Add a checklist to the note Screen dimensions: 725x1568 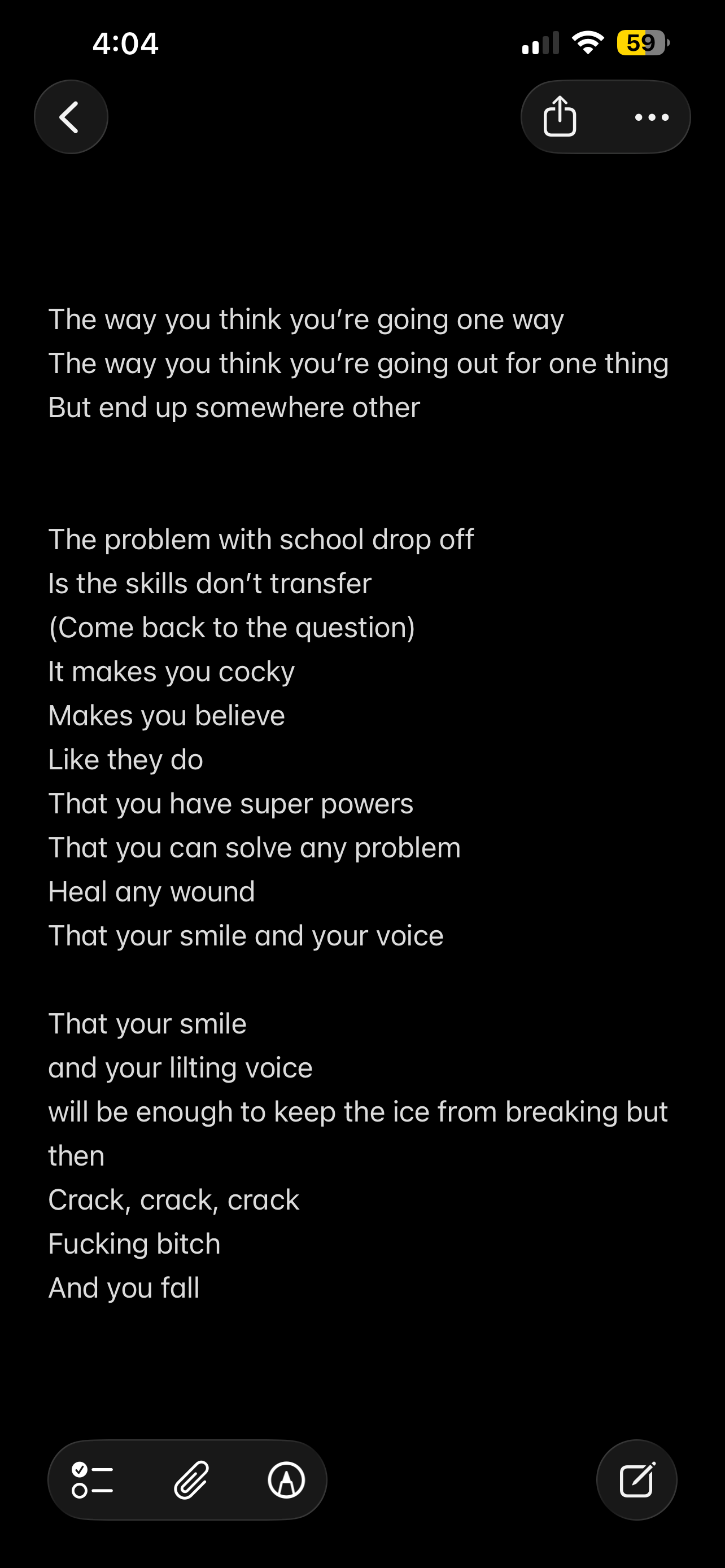click(93, 1480)
